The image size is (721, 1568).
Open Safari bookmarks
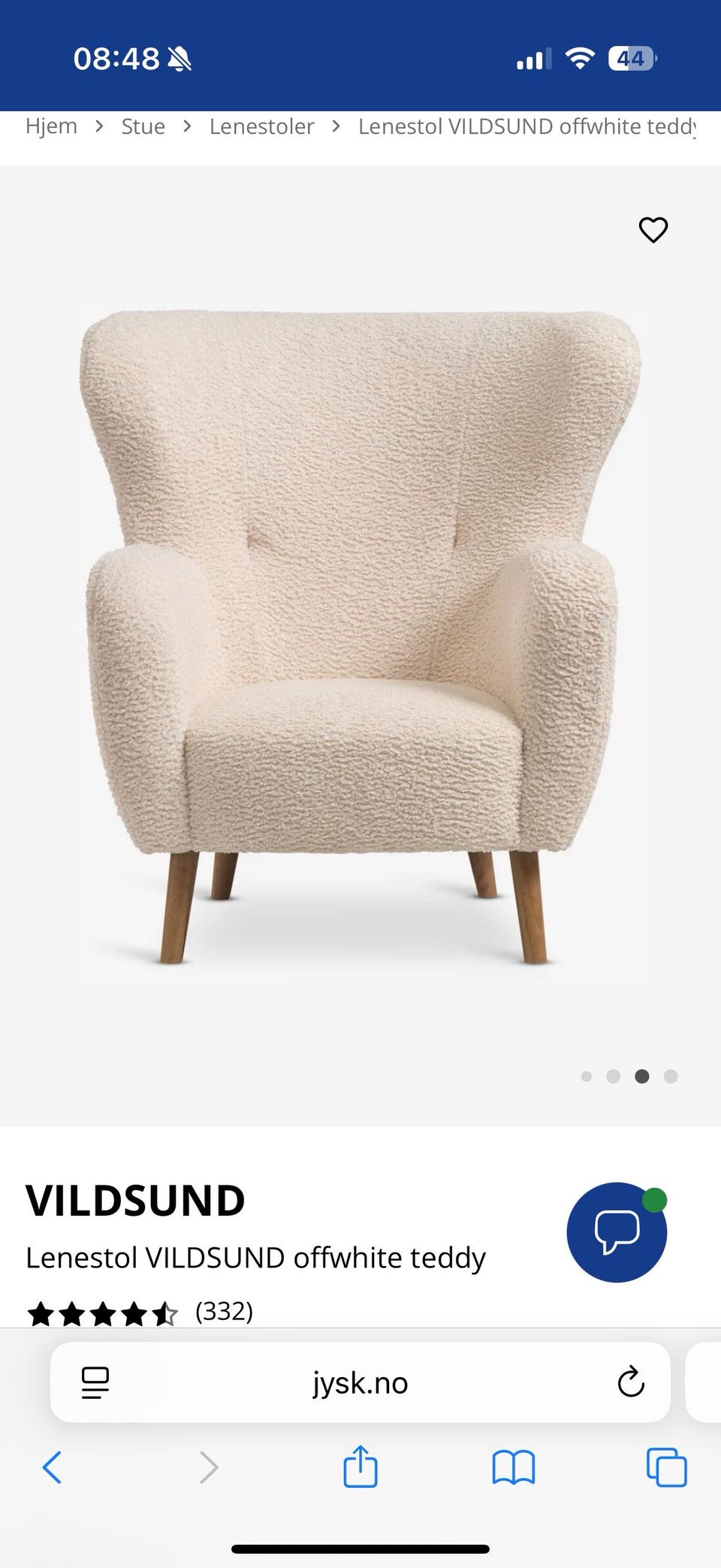point(514,1467)
